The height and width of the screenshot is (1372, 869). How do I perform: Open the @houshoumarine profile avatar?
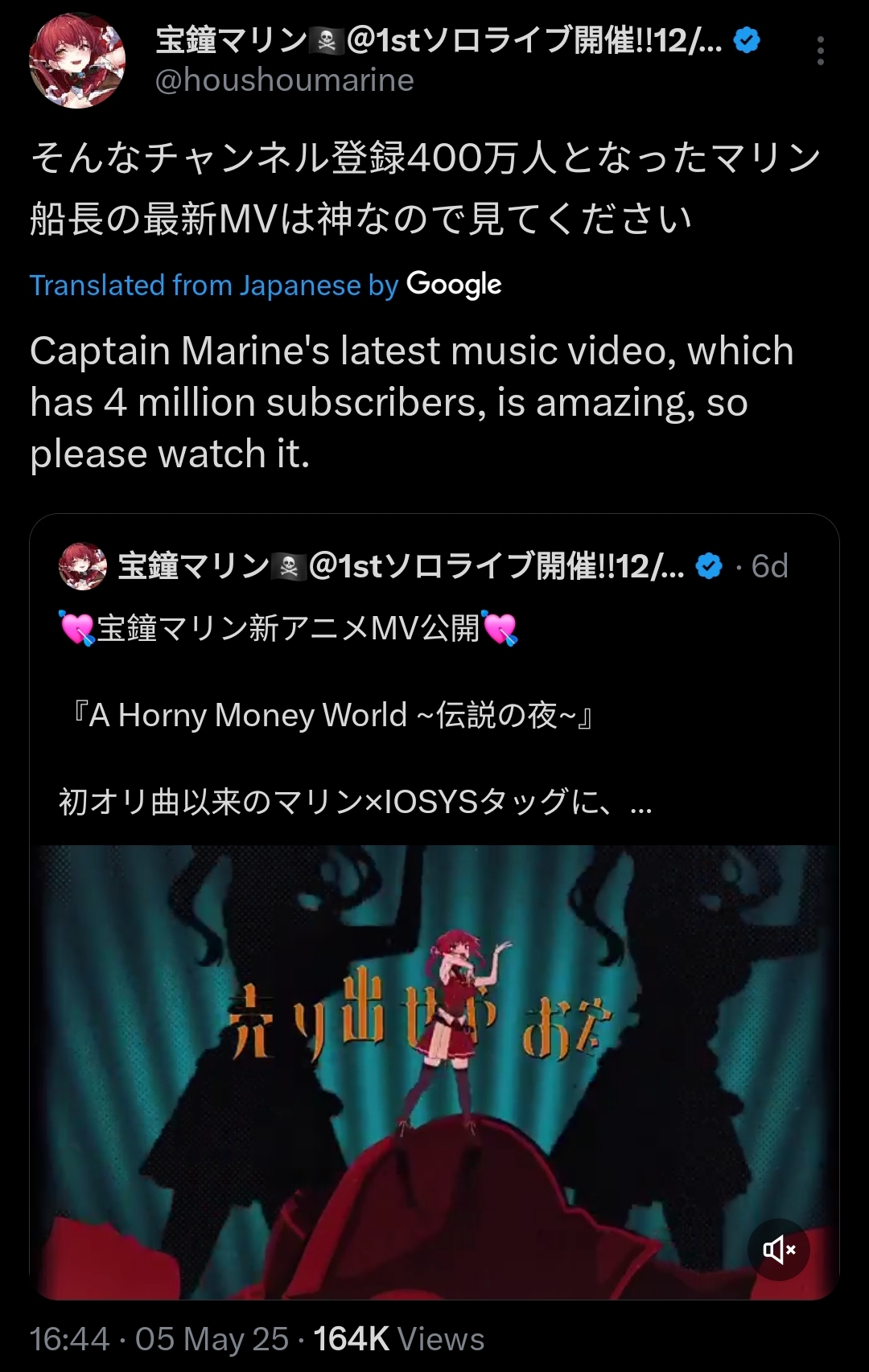[x=77, y=60]
